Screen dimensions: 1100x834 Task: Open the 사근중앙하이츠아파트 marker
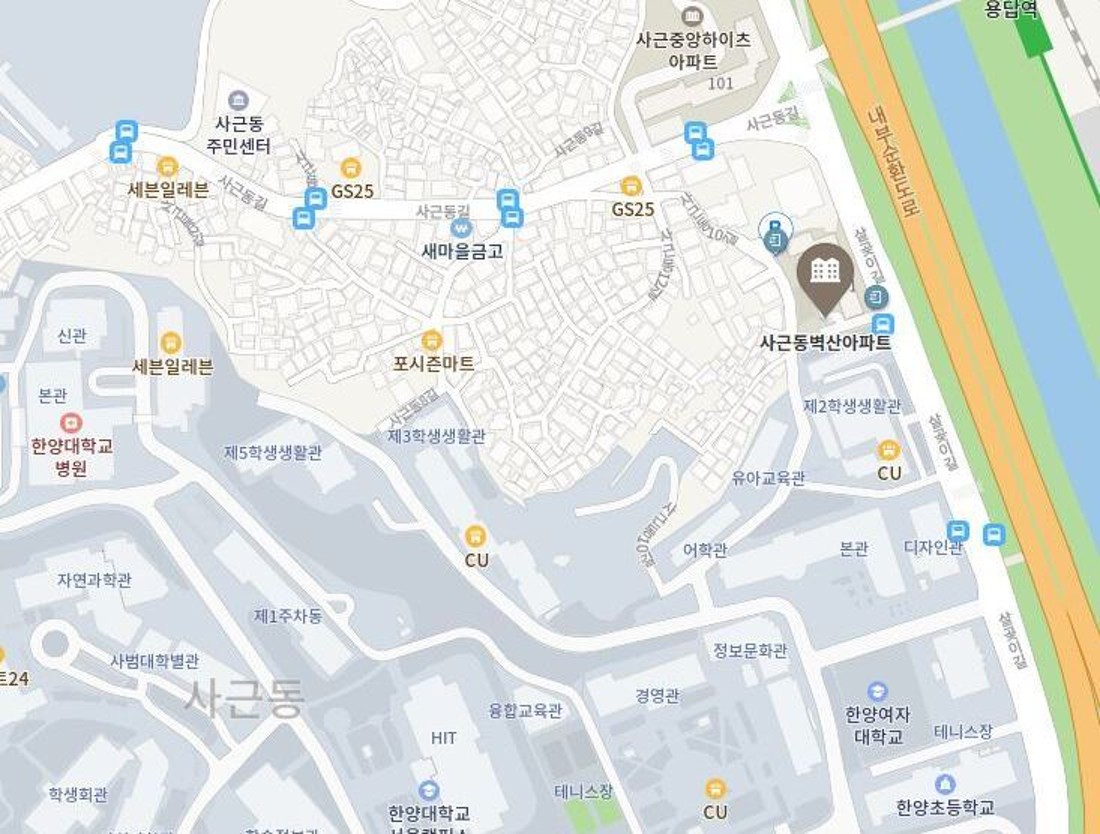coord(692,16)
